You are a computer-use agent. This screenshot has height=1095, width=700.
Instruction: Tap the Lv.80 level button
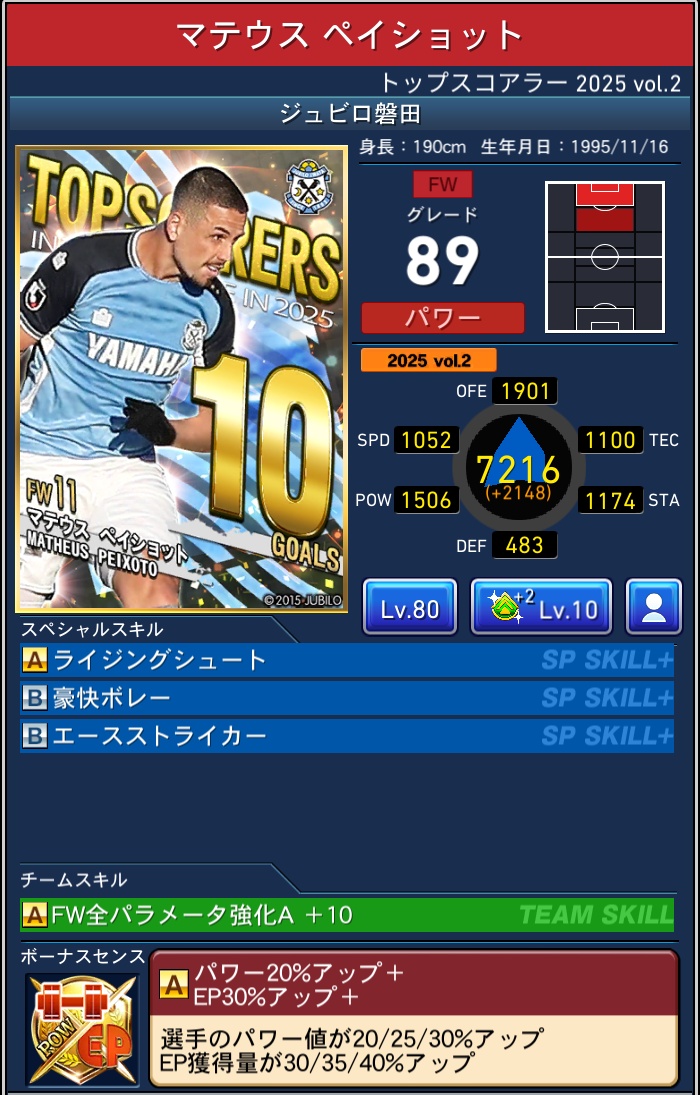[x=410, y=608]
